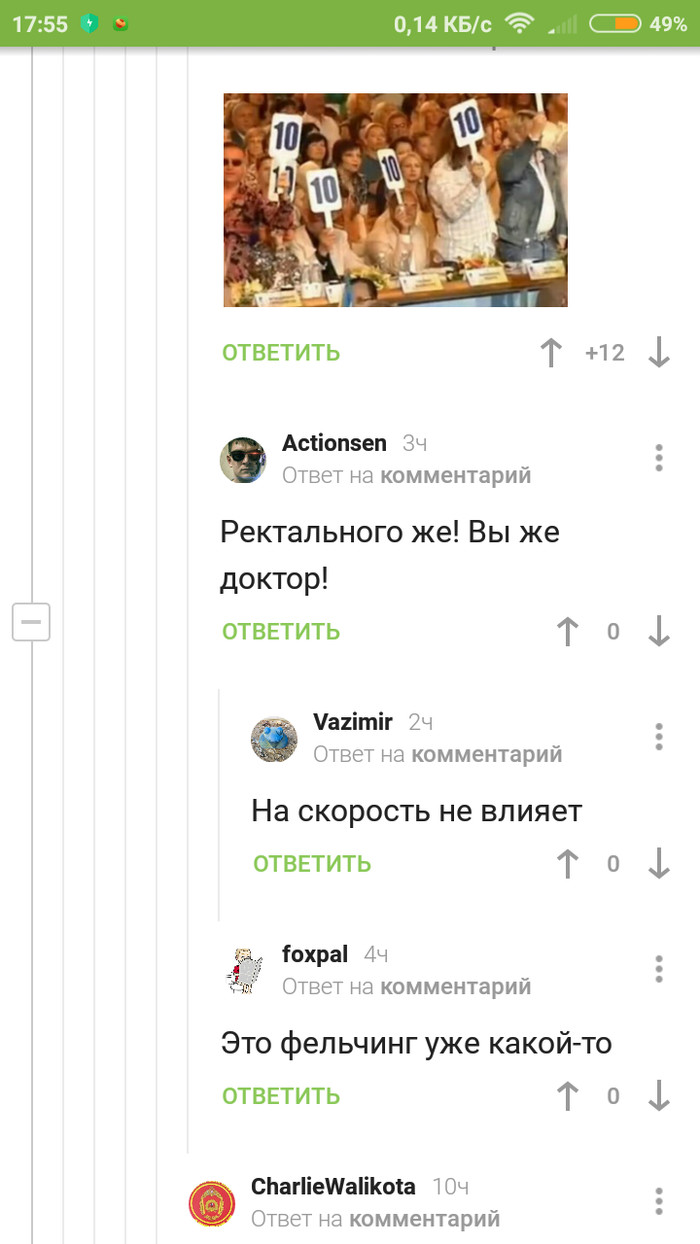Upvote the comment rated +12
This screenshot has width=700, height=1244.
click(551, 353)
